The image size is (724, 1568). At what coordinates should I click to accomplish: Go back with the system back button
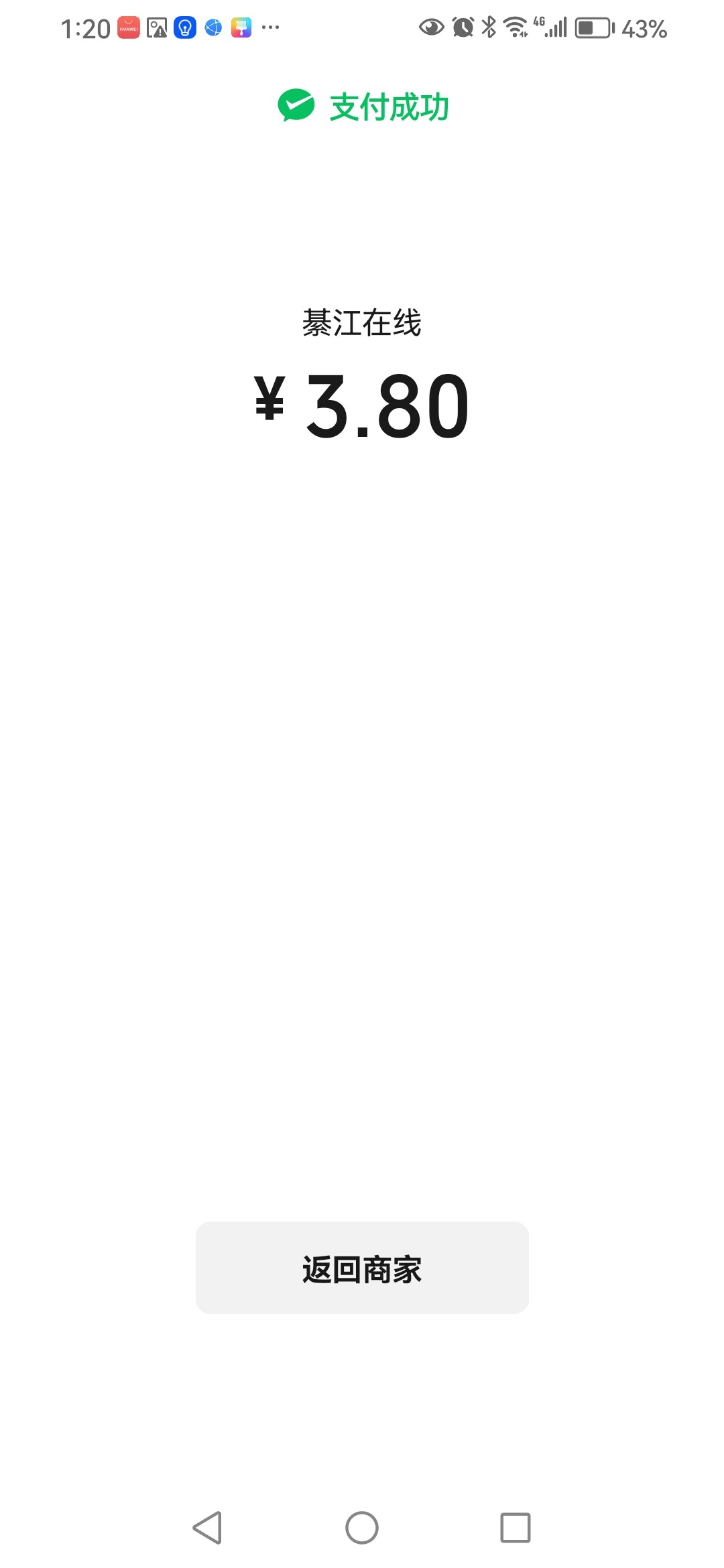[207, 1528]
